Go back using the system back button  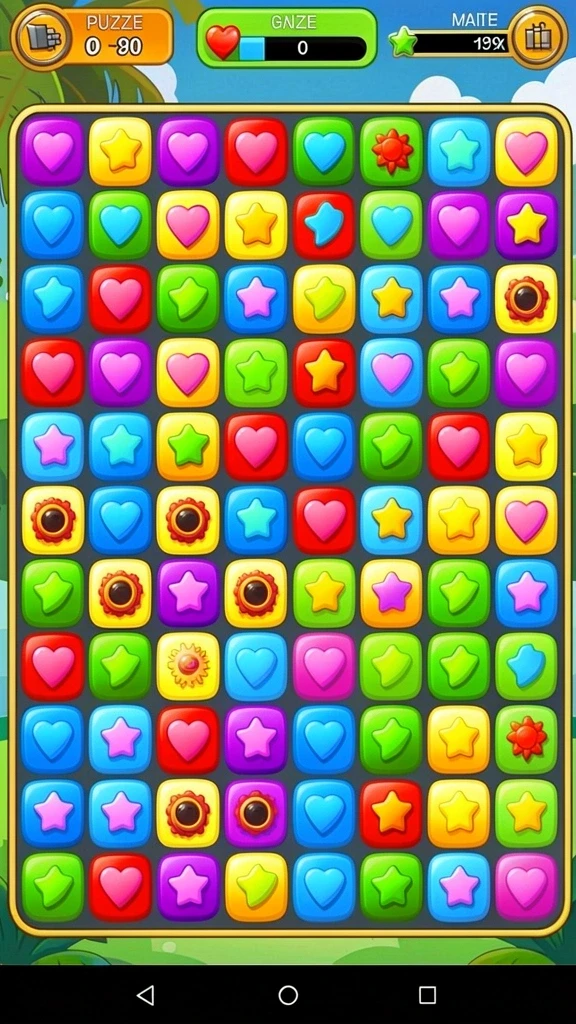click(146, 995)
